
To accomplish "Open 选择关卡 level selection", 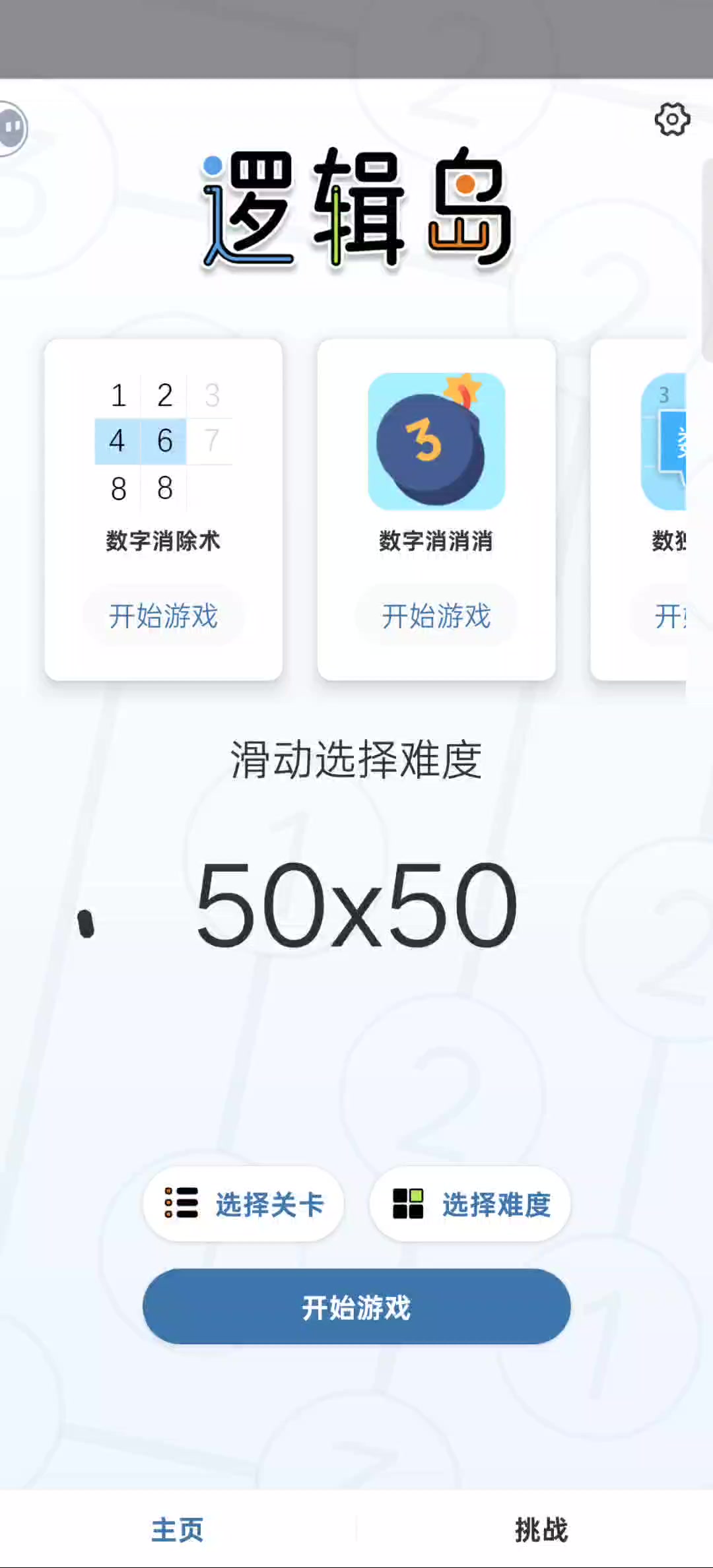I will [x=244, y=1204].
